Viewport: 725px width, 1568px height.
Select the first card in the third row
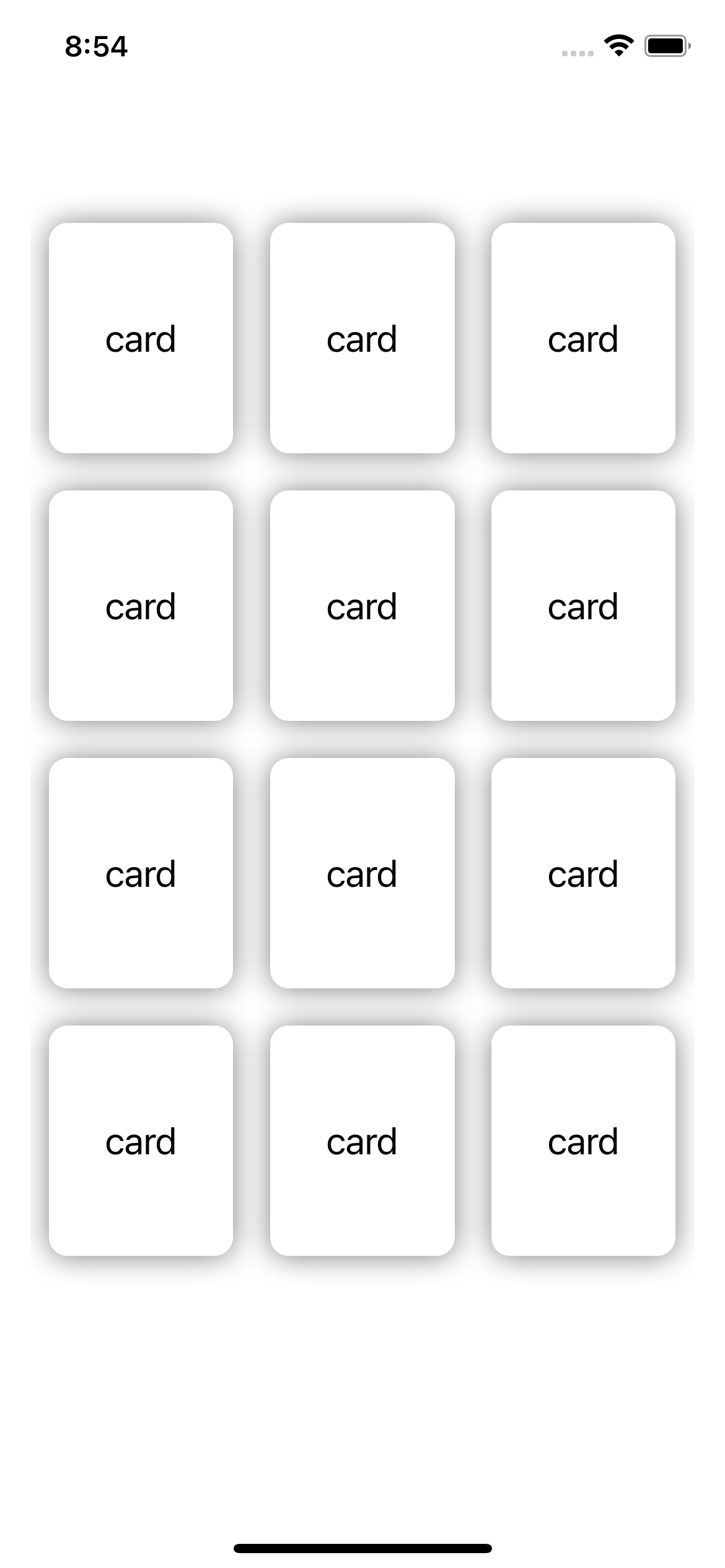coord(141,873)
